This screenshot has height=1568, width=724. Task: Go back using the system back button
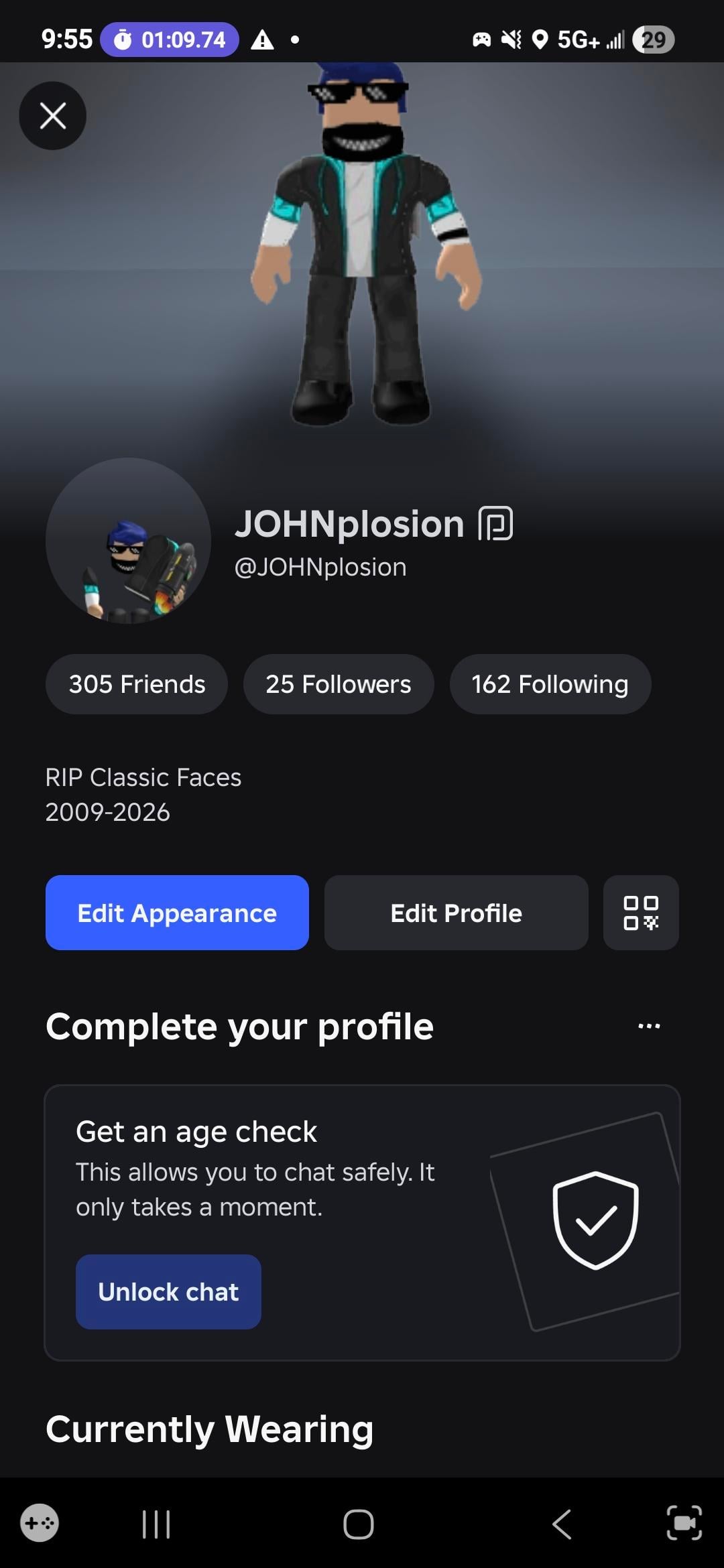[562, 1524]
